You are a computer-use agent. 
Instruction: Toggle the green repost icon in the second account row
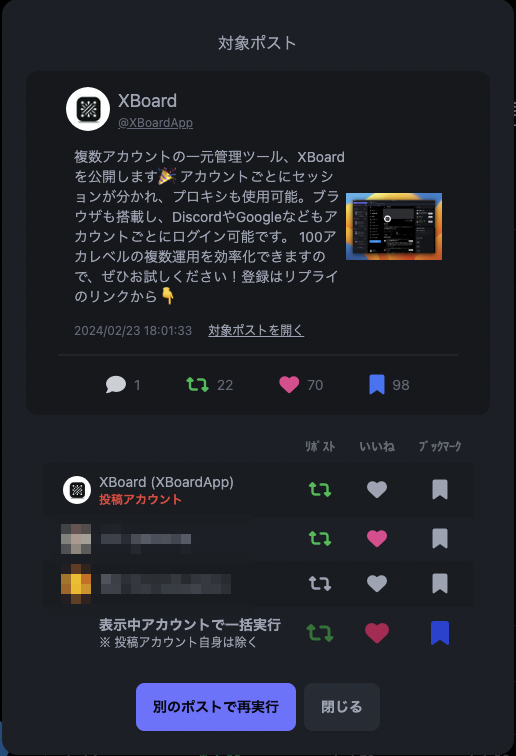pyautogui.click(x=320, y=538)
